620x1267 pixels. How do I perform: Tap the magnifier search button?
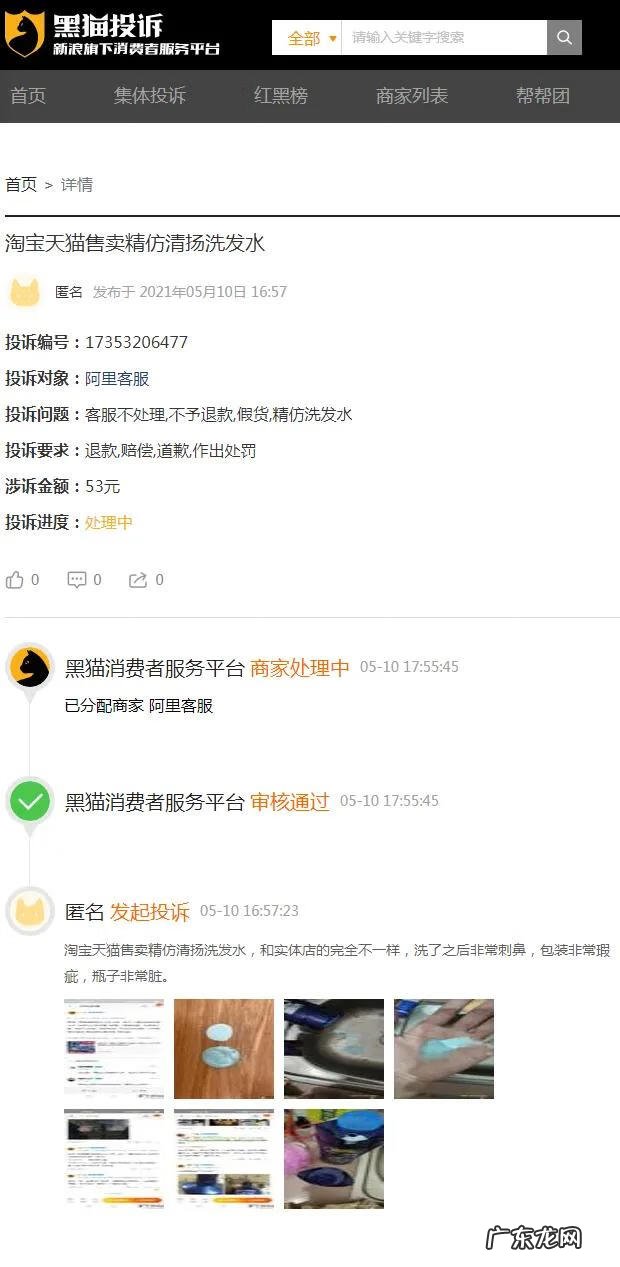(564, 38)
